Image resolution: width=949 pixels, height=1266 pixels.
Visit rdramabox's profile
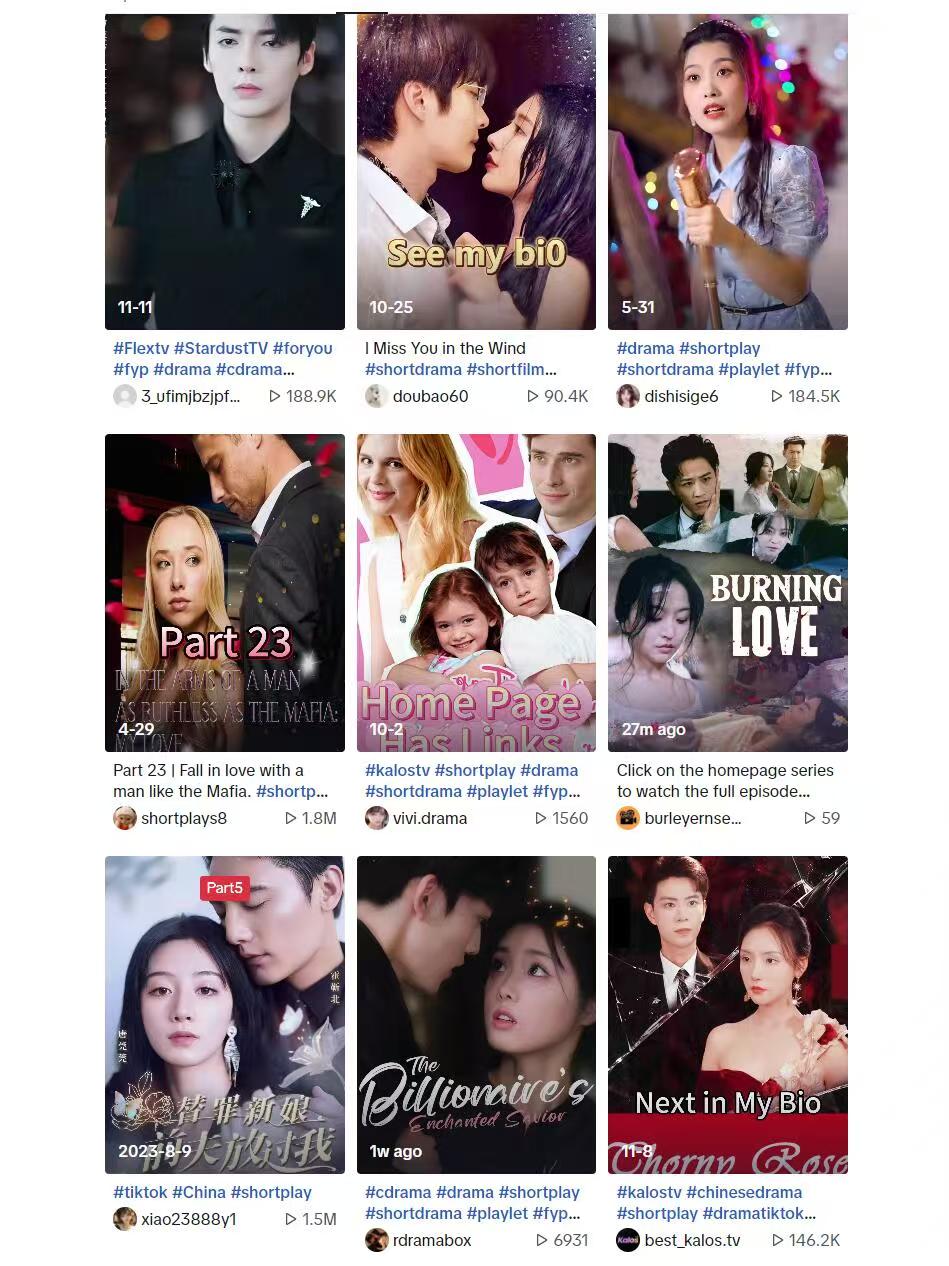tap(432, 1240)
